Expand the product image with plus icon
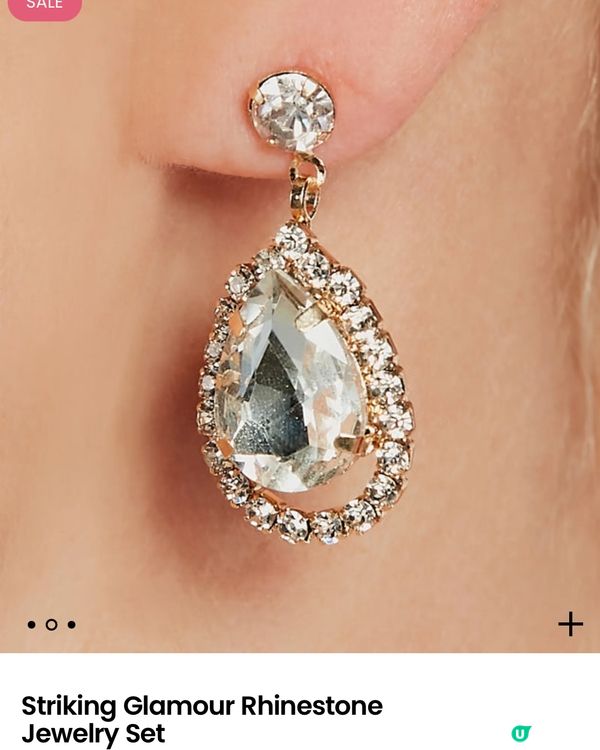The width and height of the screenshot is (600, 750). (570, 624)
